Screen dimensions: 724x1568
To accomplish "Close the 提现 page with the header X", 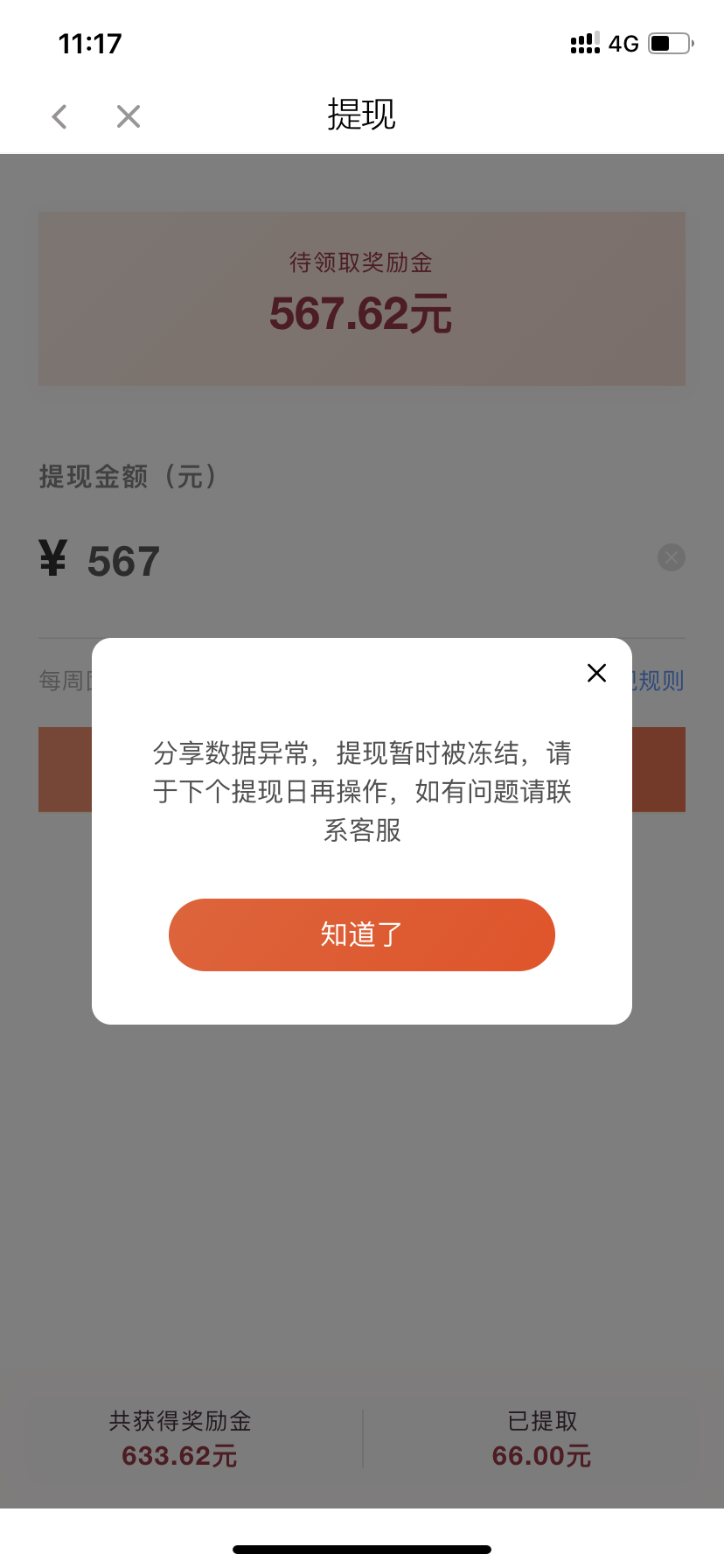I will pyautogui.click(x=129, y=116).
